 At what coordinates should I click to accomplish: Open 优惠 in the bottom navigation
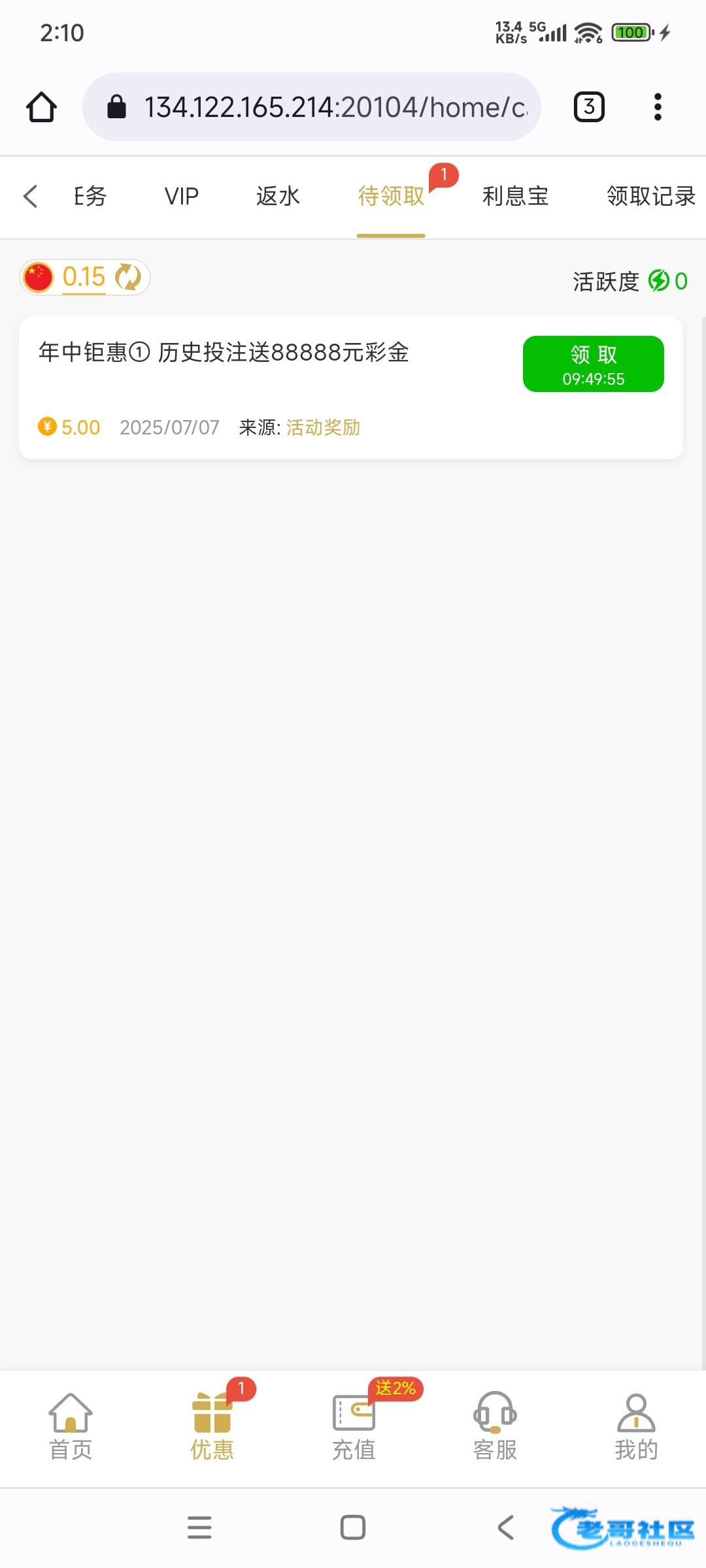(x=212, y=1426)
